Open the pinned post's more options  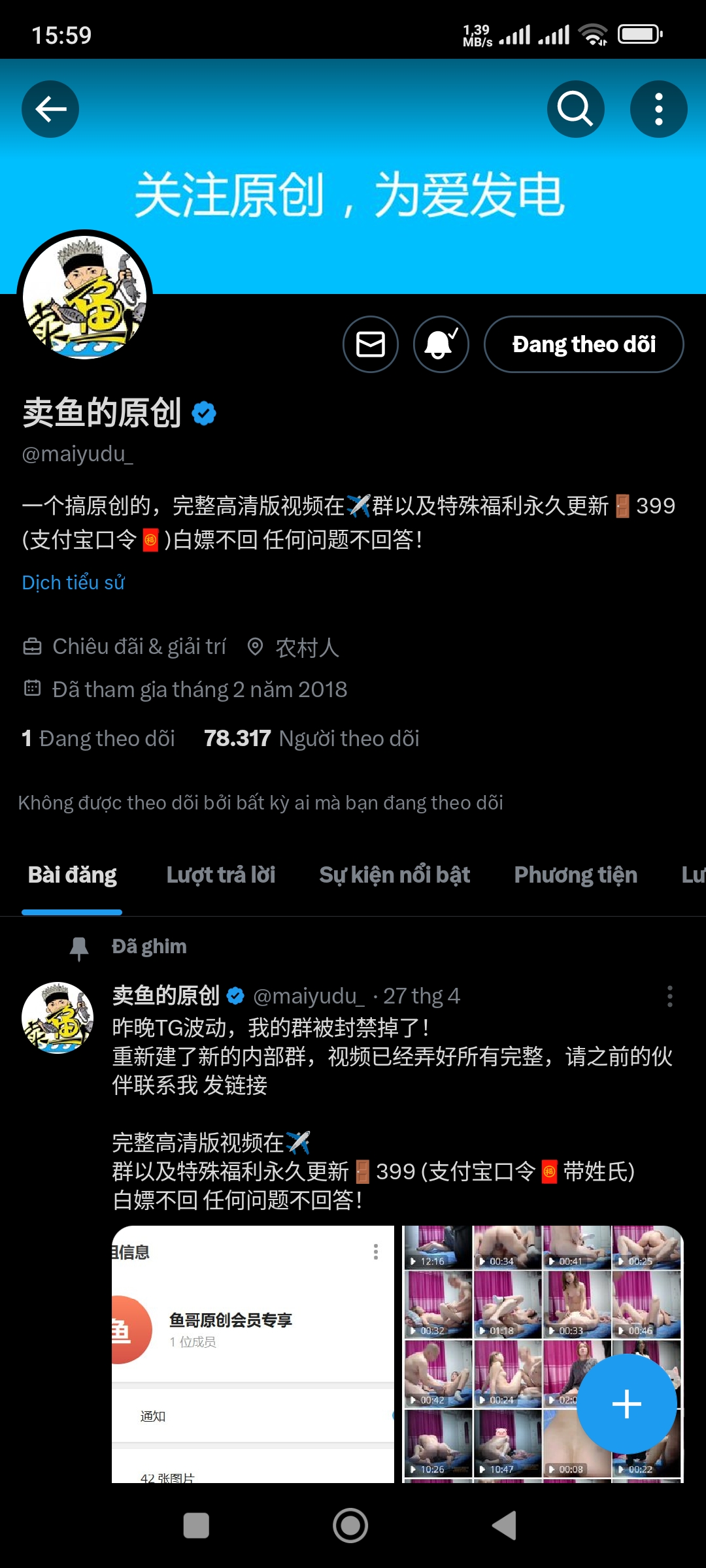pos(669,996)
